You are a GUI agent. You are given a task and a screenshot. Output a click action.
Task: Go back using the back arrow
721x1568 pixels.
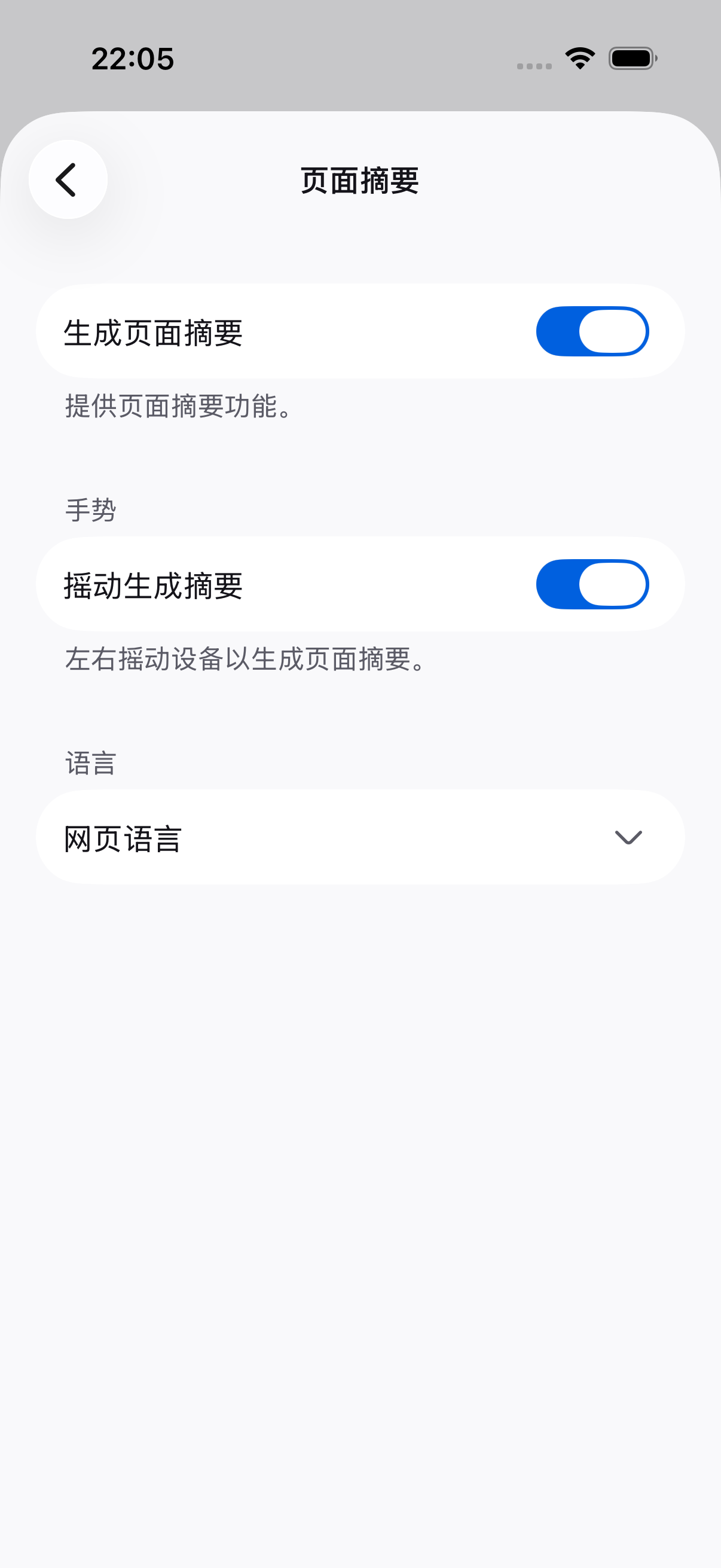pyautogui.click(x=68, y=179)
